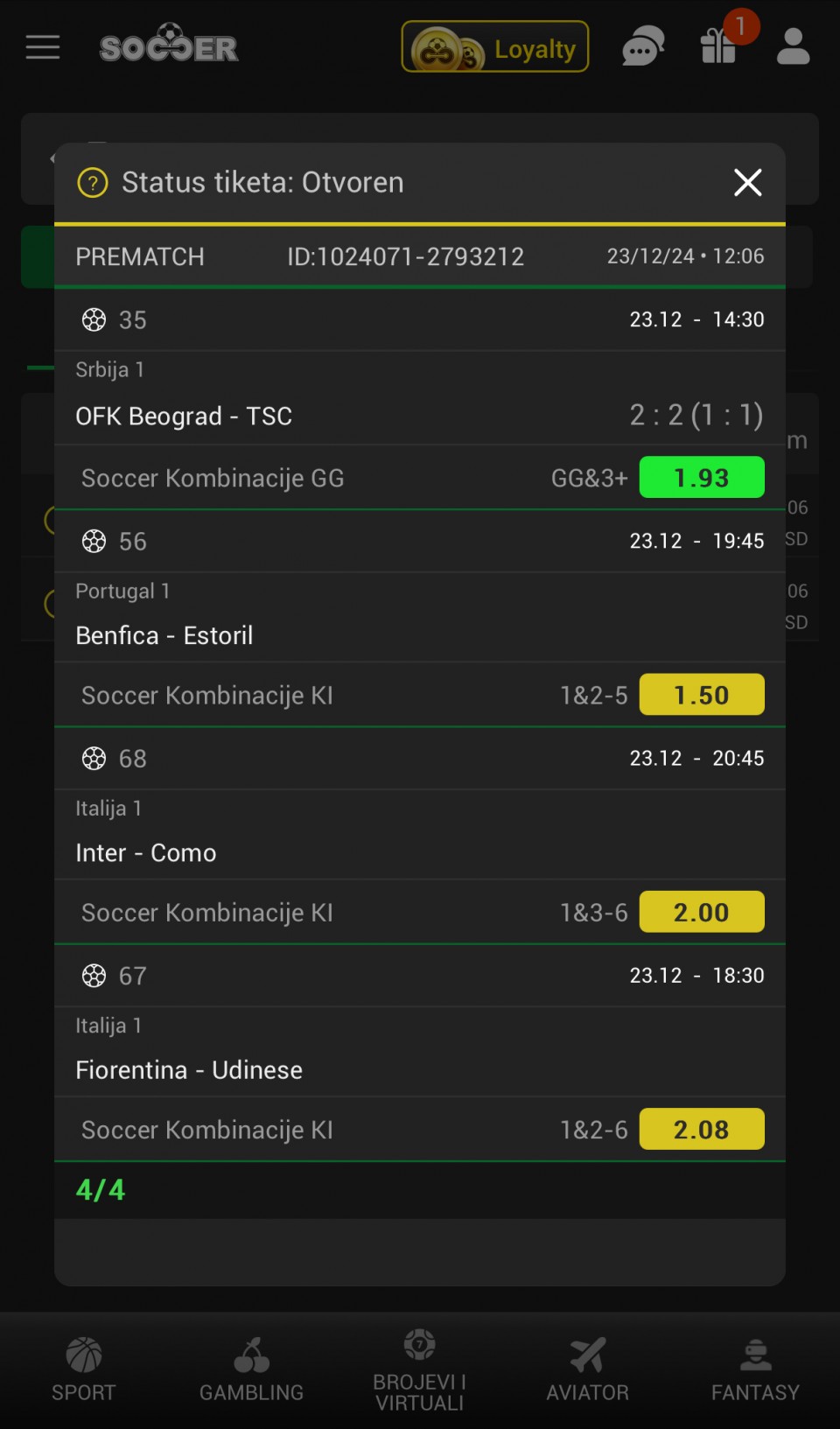840x1429 pixels.
Task: Switch to the Fantasy tab
Action: coord(755,1369)
